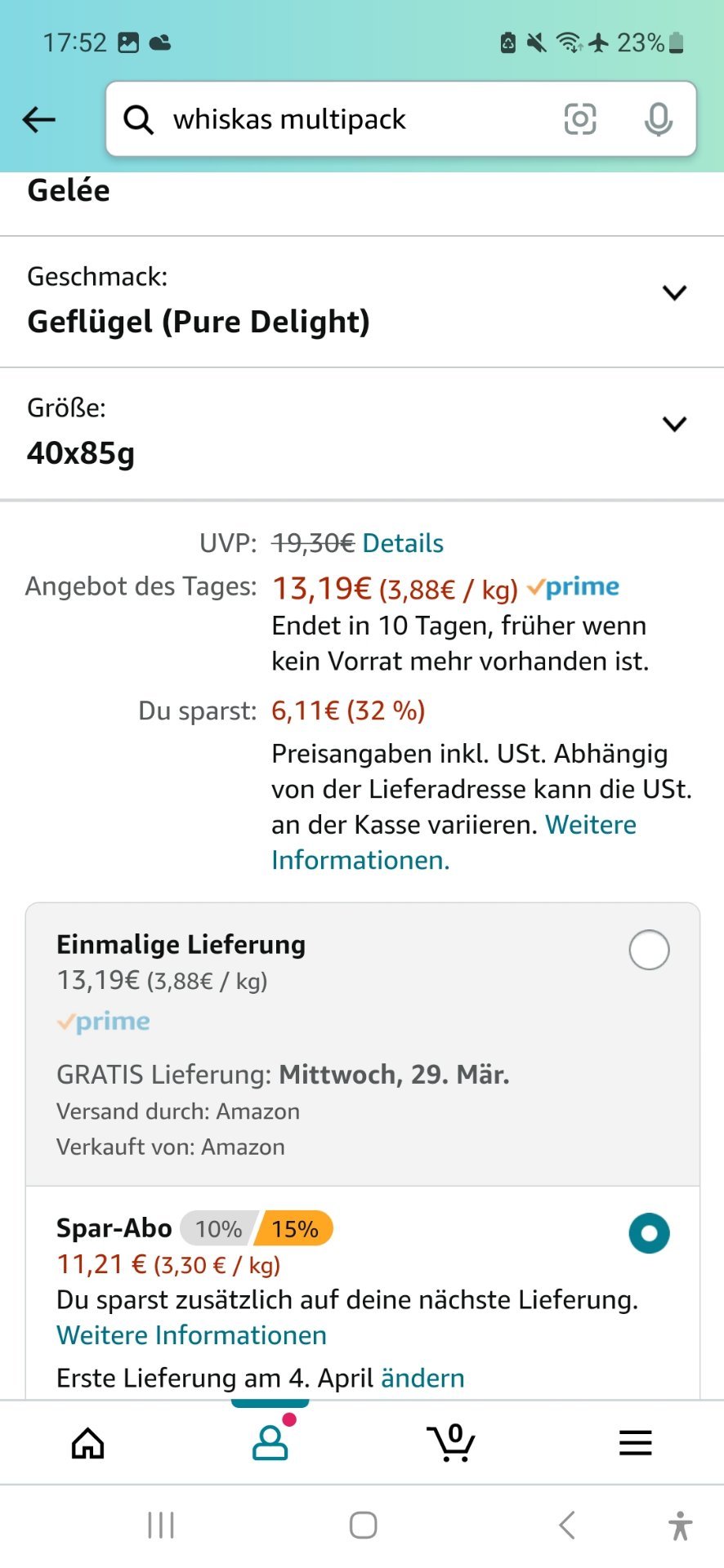Open Weitere Informationen about tax pricing

(454, 842)
